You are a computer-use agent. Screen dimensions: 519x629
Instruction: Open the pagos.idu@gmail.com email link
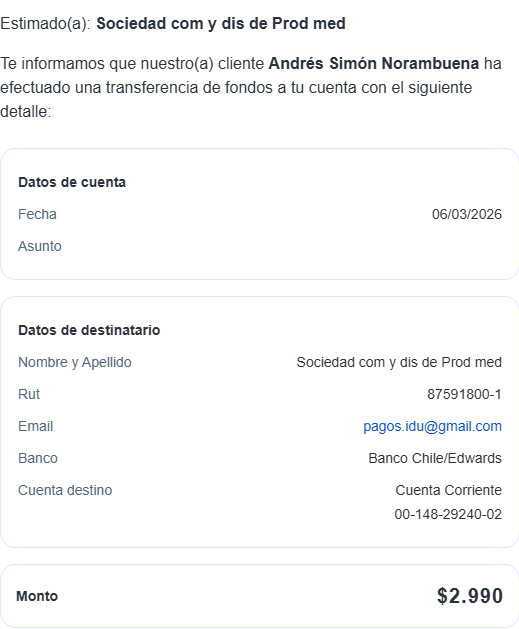pos(432,426)
